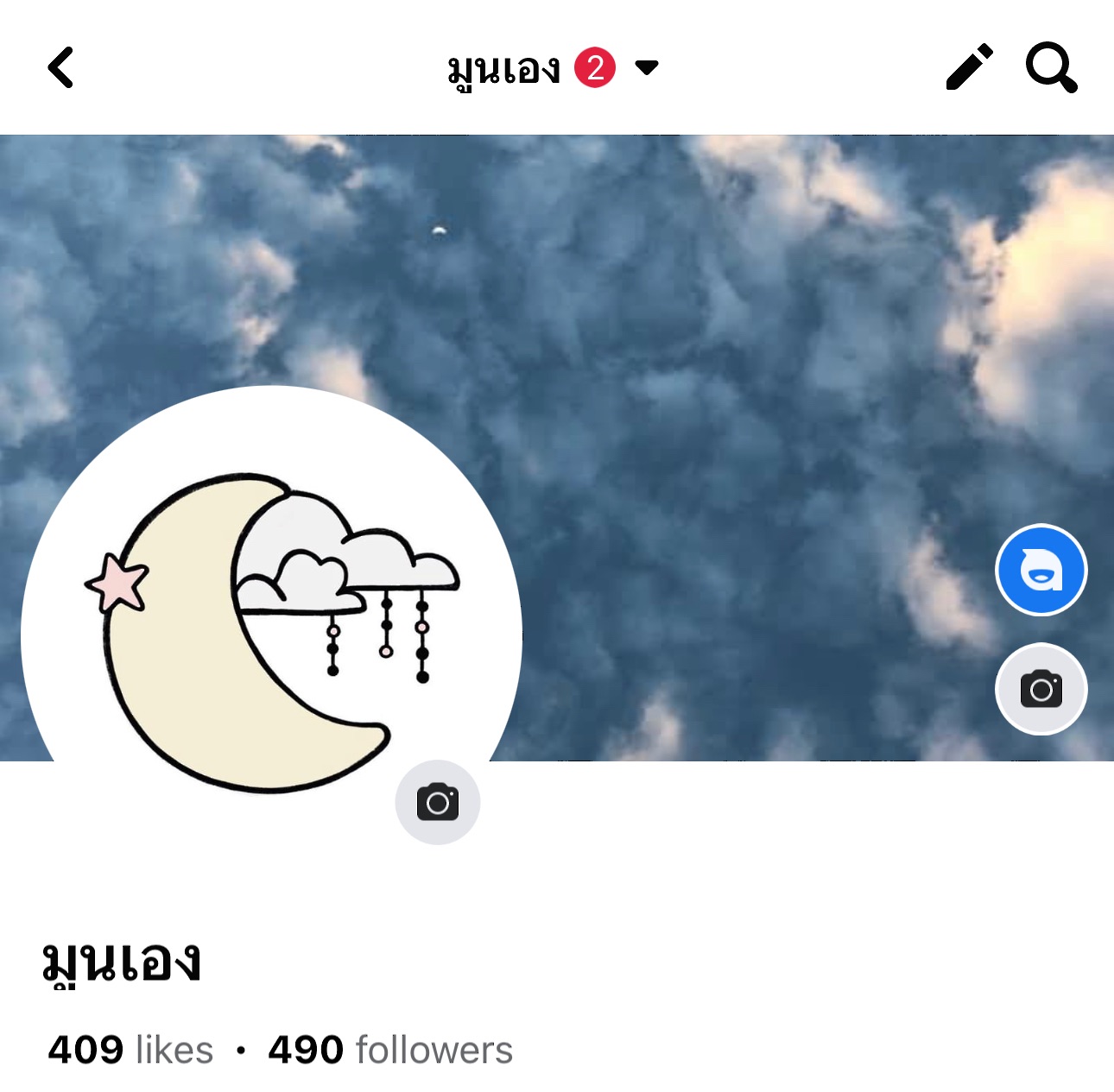Expand the มูนเอง page switcher dropdown
This screenshot has width=1114, height=1092.
tap(646, 66)
